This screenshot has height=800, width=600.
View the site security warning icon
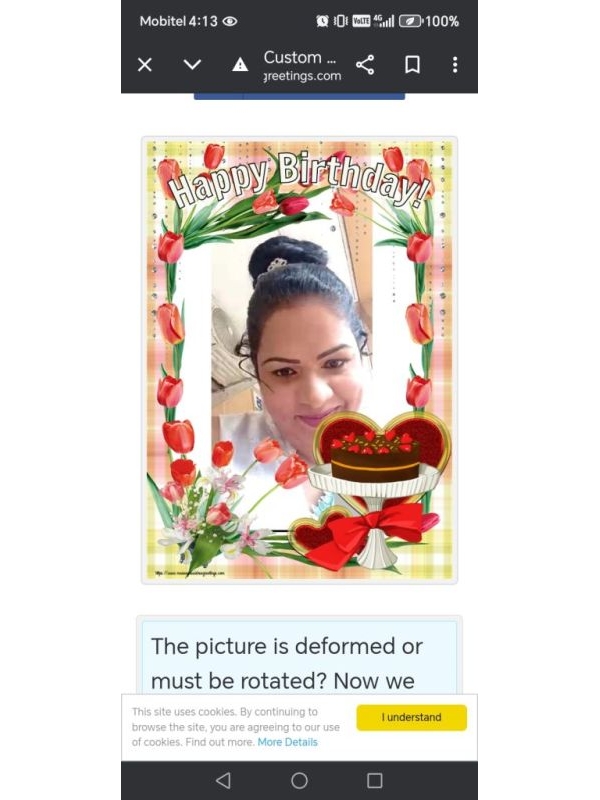240,65
